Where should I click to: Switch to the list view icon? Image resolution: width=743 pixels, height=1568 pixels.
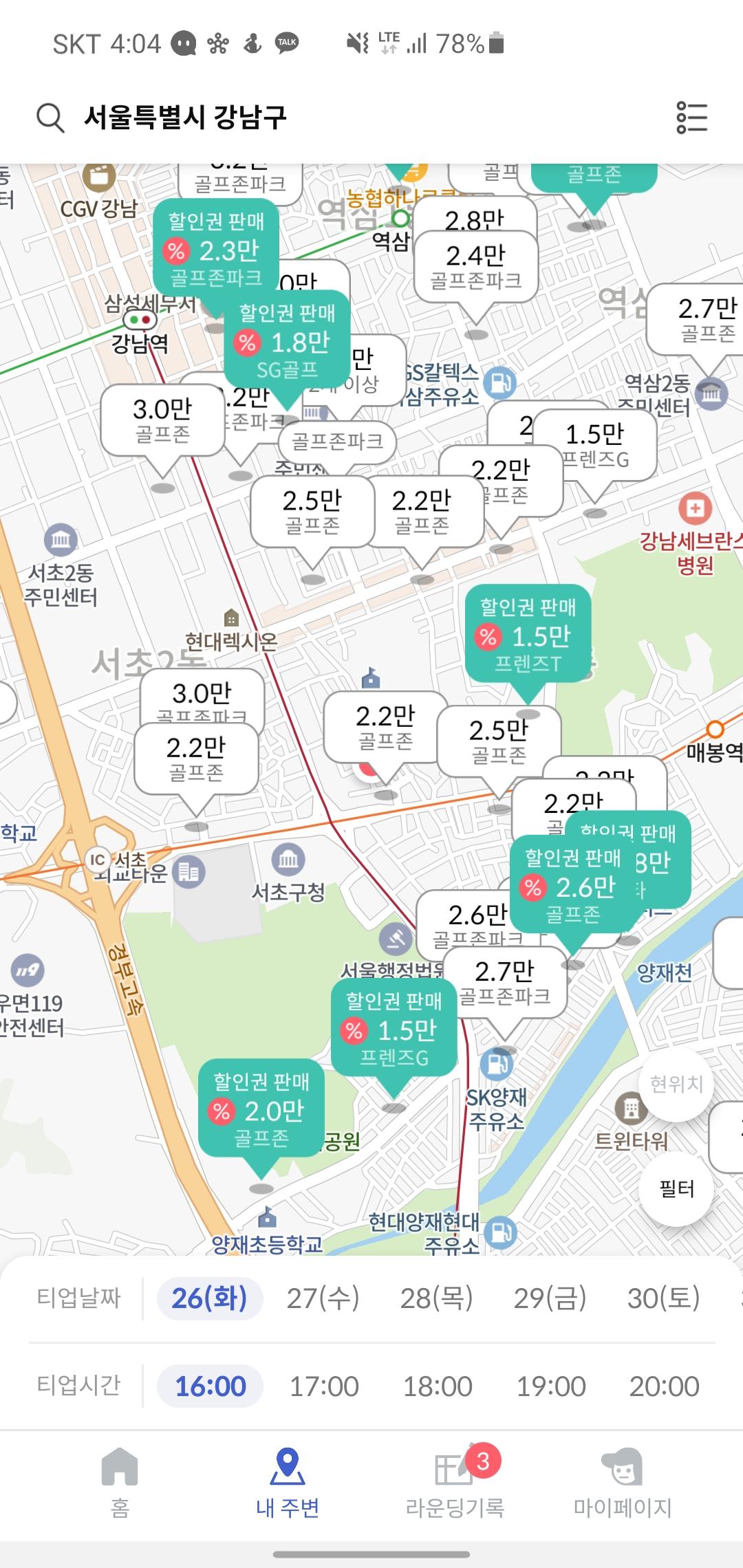[x=691, y=118]
